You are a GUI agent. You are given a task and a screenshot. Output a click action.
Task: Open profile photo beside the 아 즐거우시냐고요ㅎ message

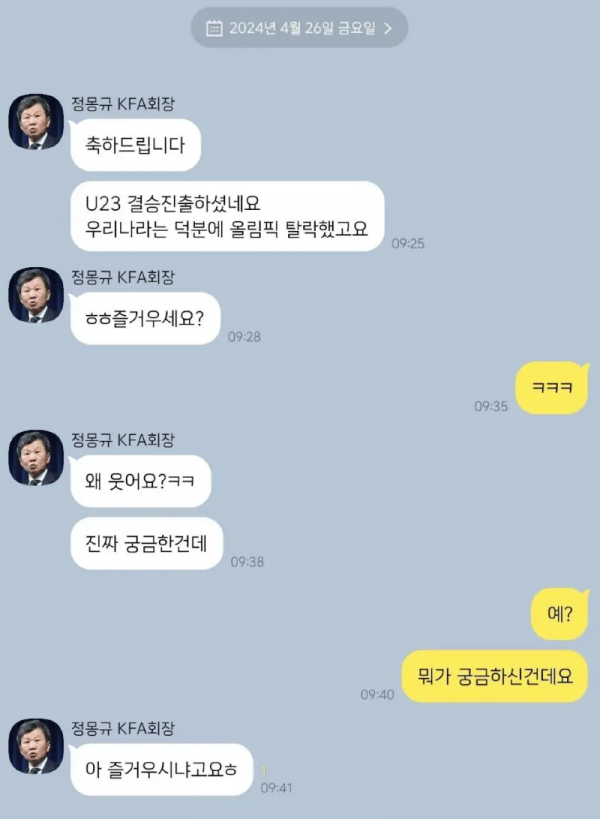(37, 746)
